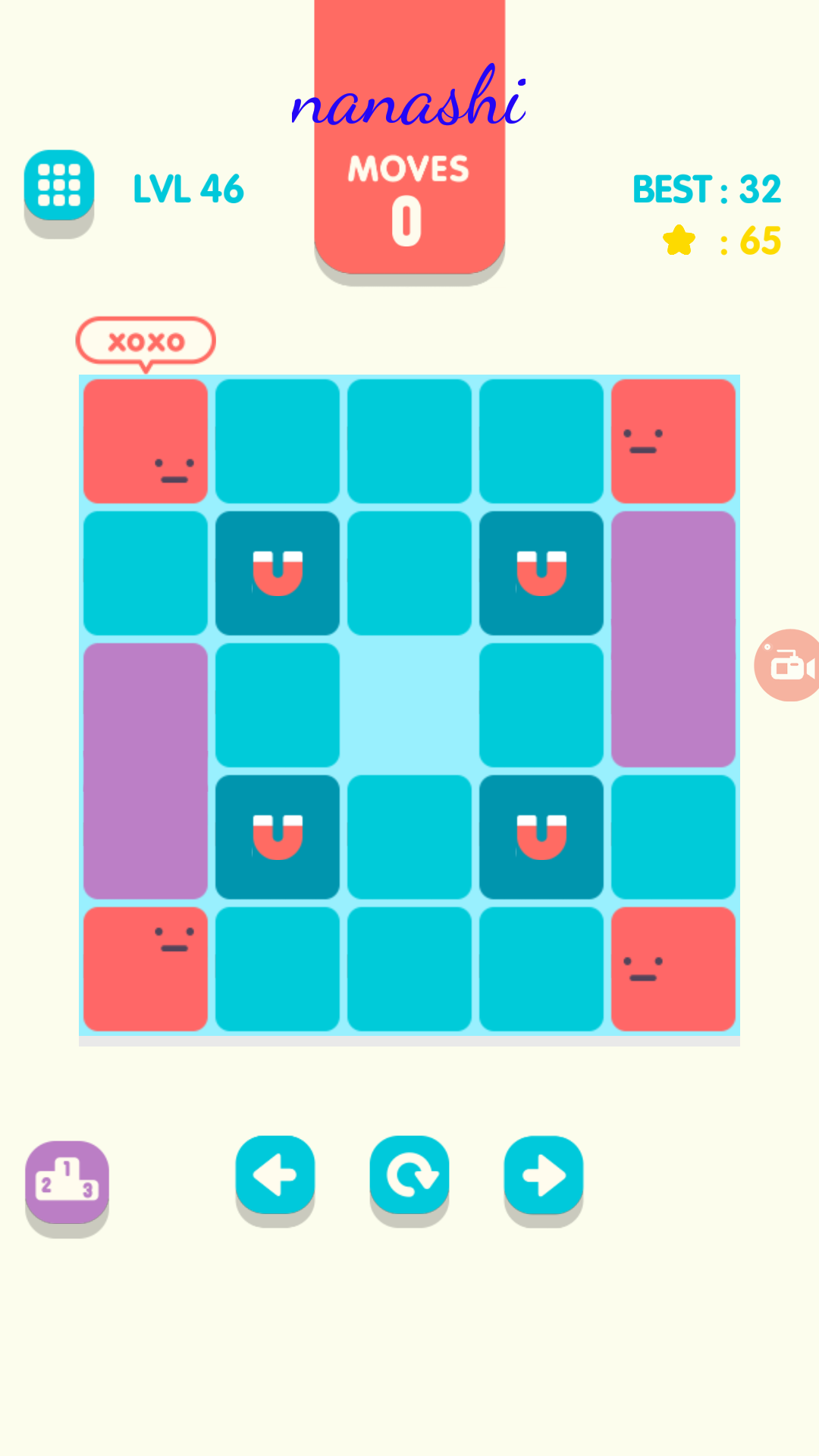Go to the previous level with left arrow
This screenshot has width=819, height=1456.
tap(275, 1175)
